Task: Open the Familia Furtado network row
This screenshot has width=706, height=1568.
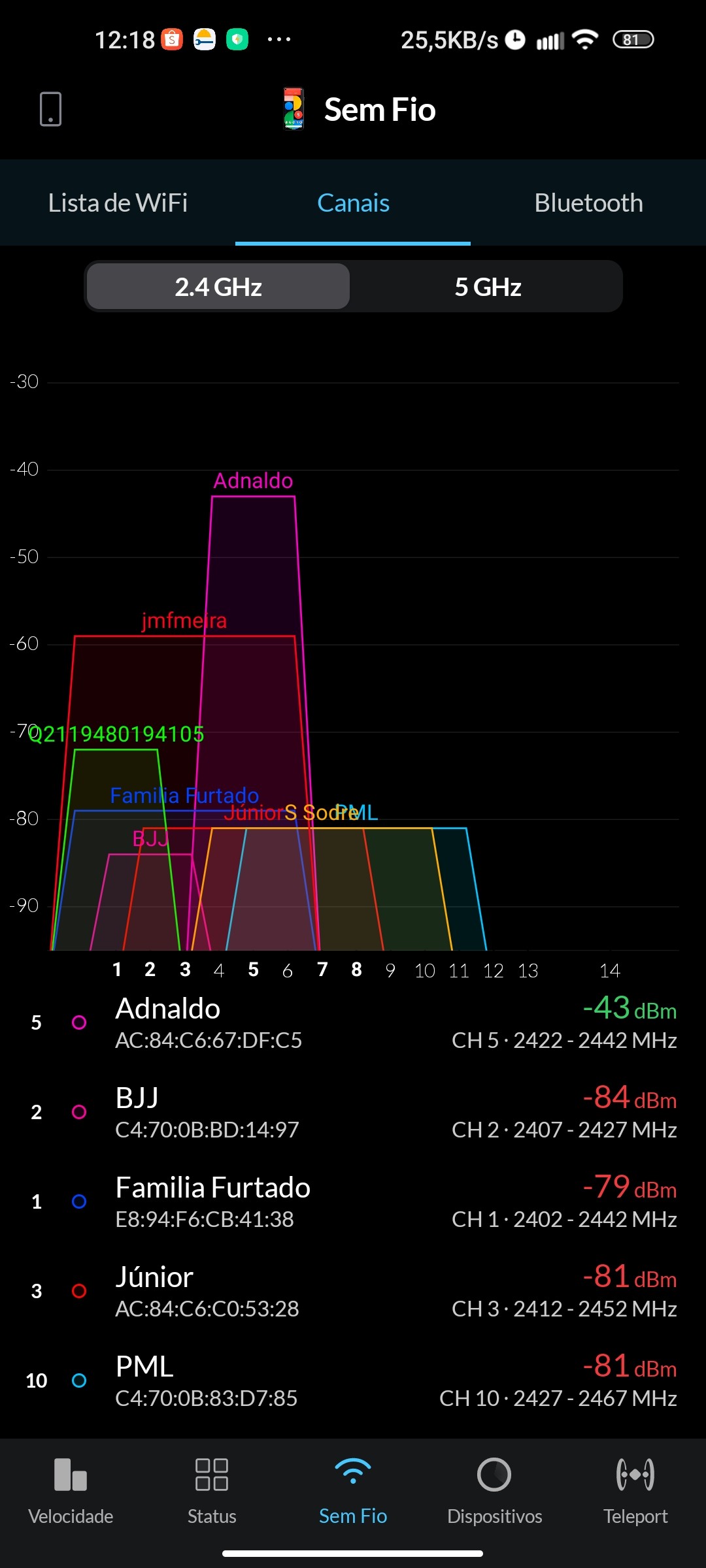Action: tap(353, 1202)
